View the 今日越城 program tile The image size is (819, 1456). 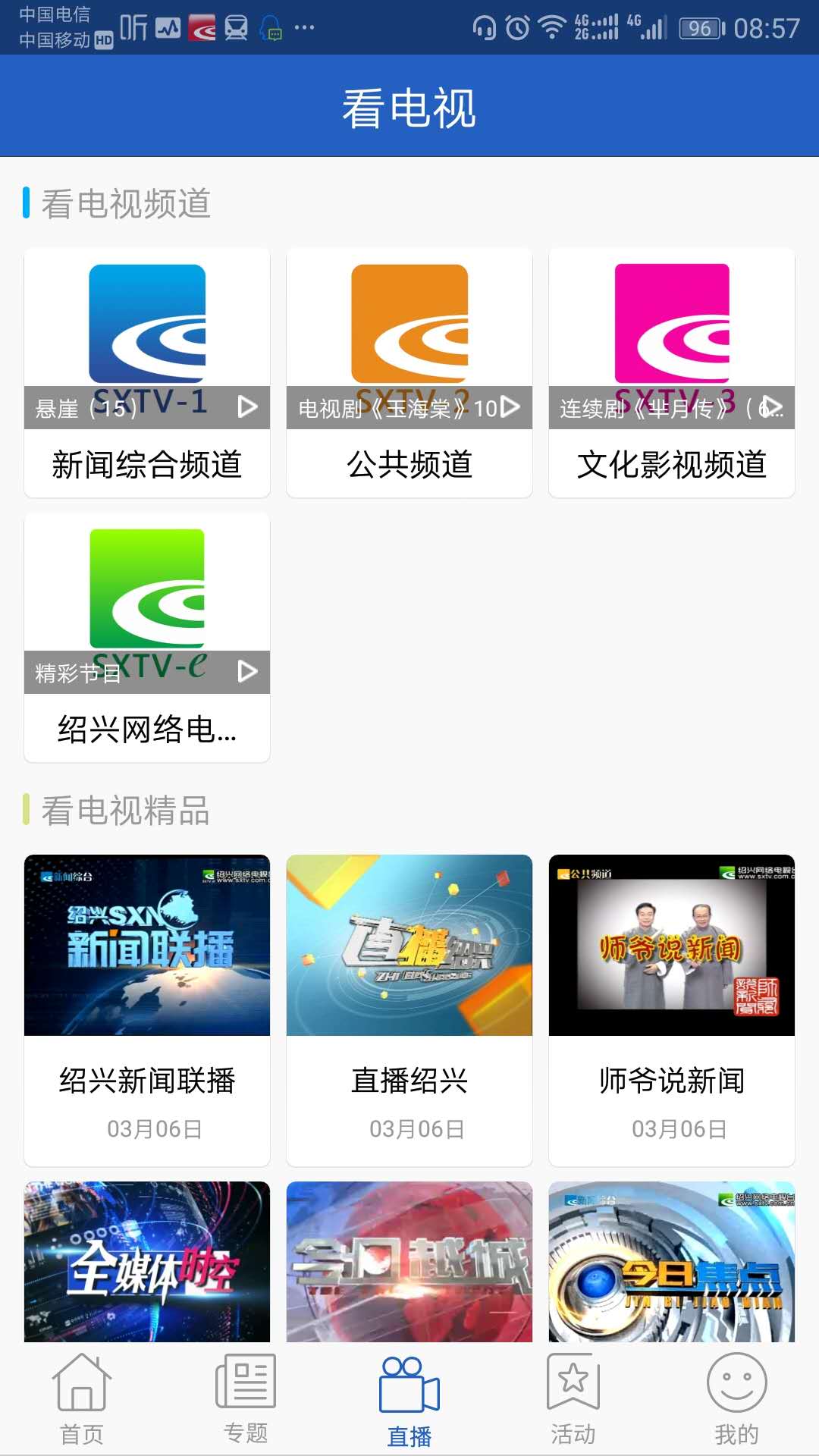coord(409,1262)
